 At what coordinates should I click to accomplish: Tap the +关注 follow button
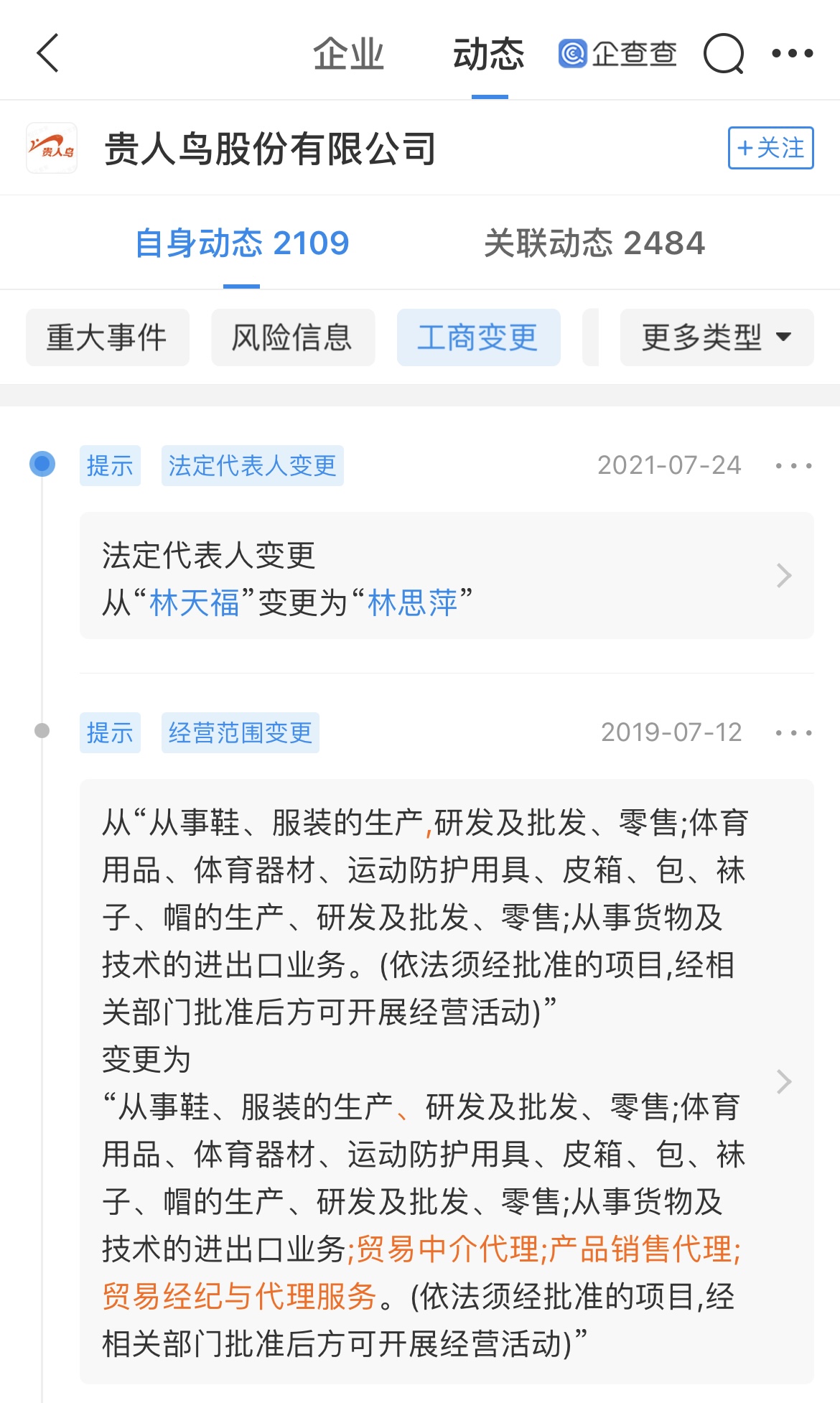point(770,148)
